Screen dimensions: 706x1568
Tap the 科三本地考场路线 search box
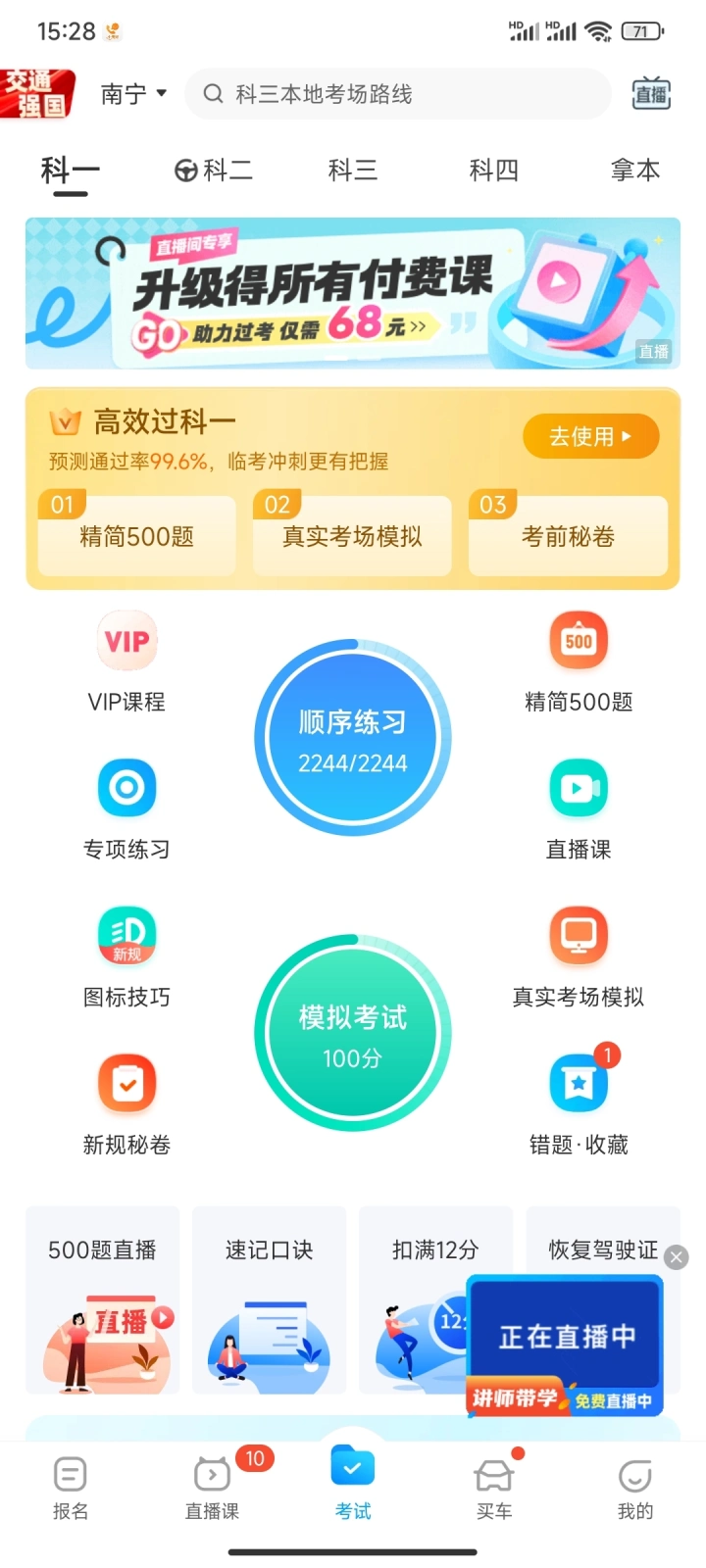pyautogui.click(x=397, y=94)
